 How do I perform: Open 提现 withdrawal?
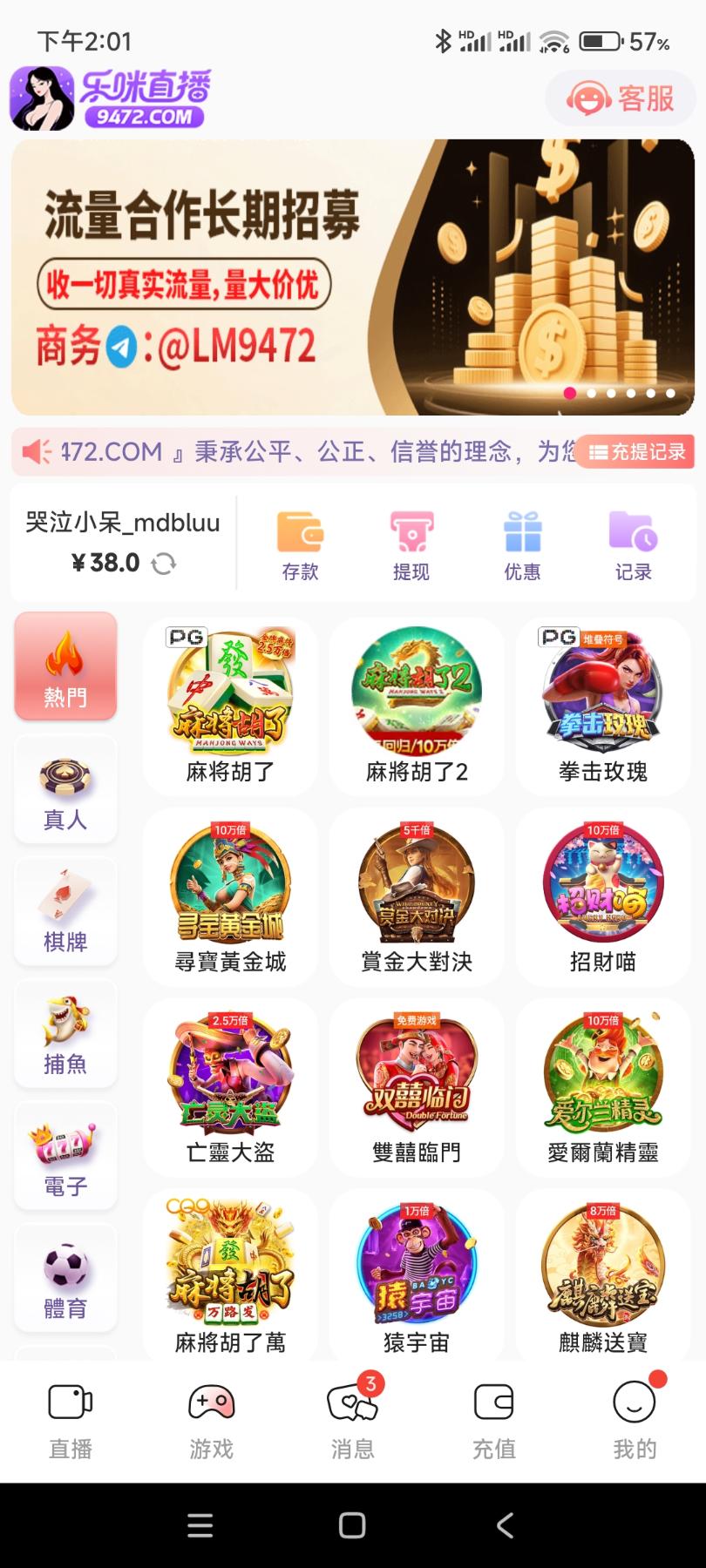click(x=411, y=546)
